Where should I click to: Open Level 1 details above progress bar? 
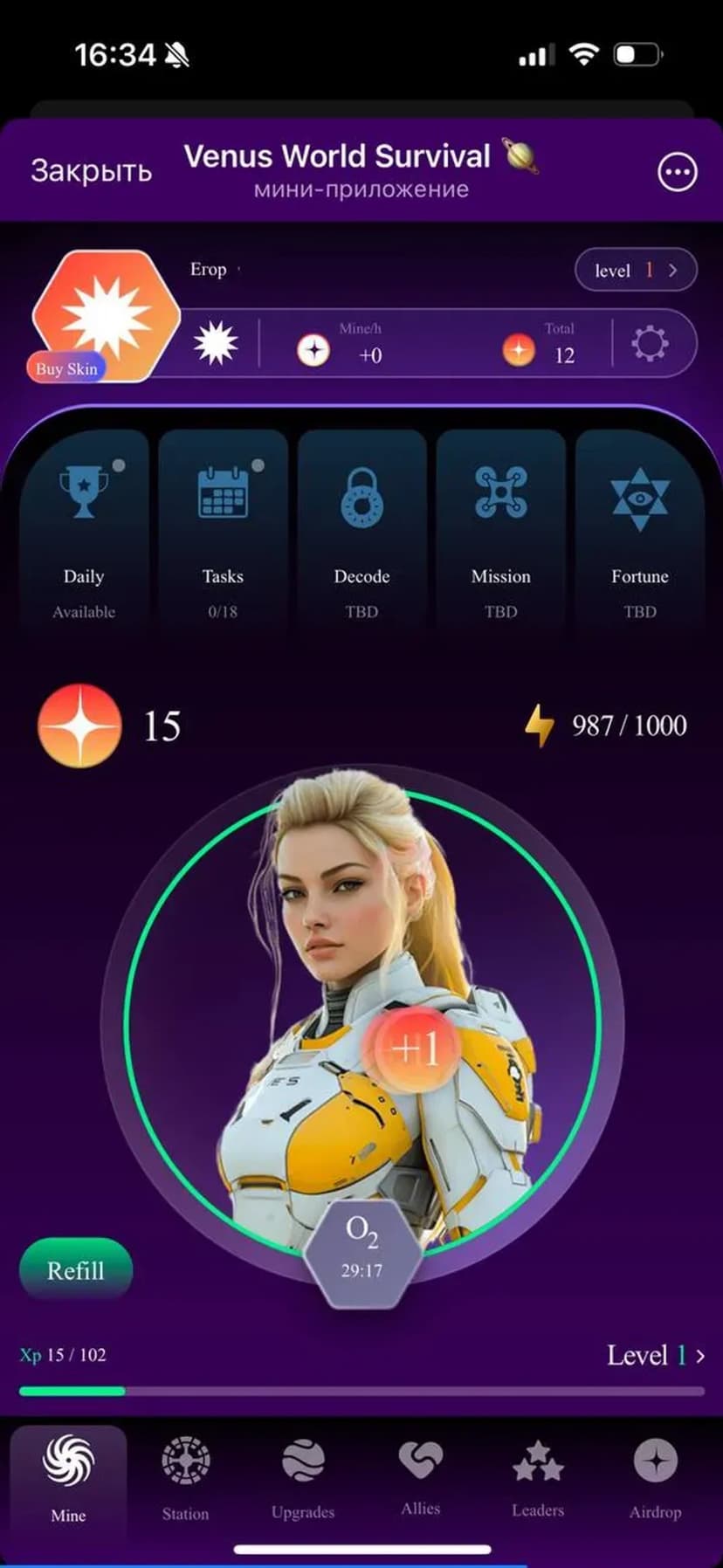655,1355
